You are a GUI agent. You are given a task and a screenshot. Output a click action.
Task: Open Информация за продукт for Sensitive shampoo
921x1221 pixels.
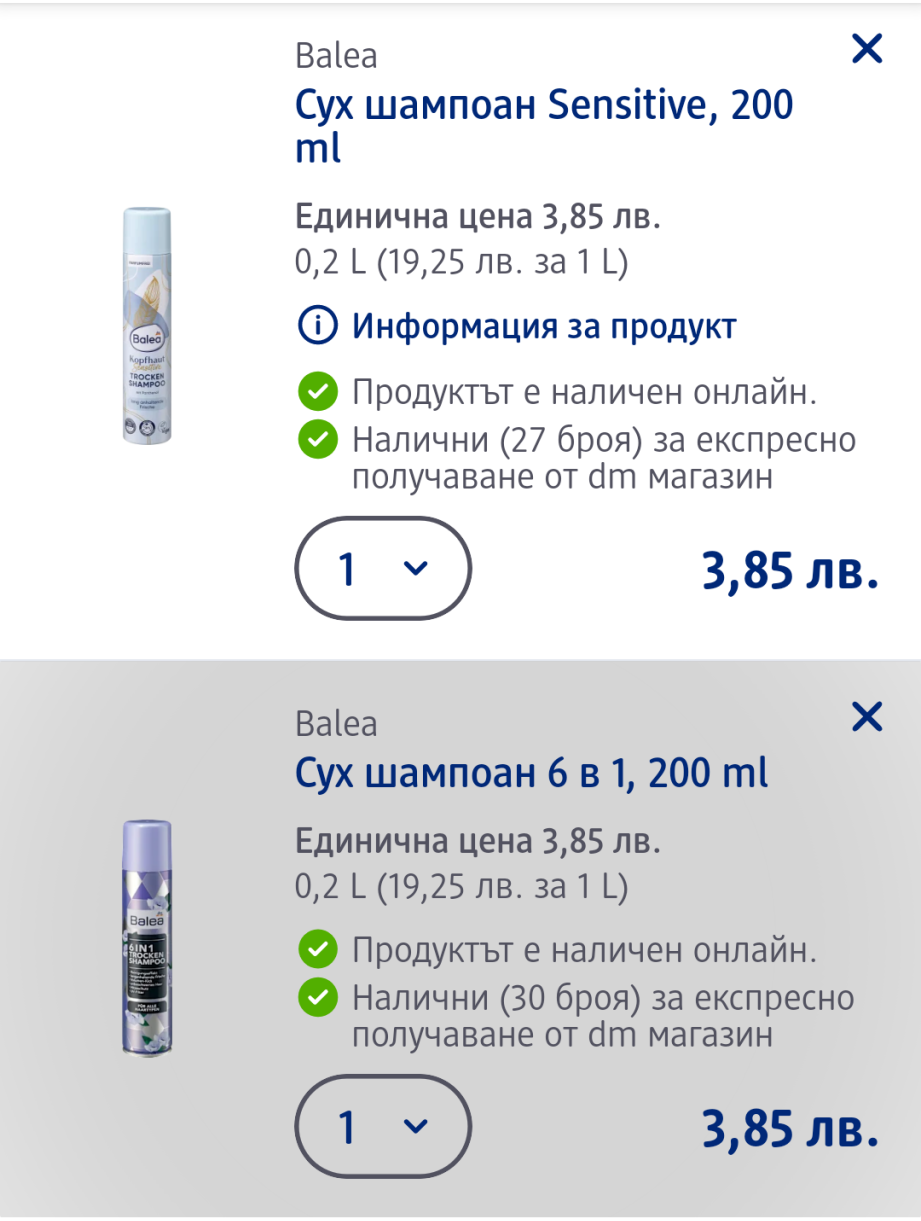pyautogui.click(x=517, y=326)
